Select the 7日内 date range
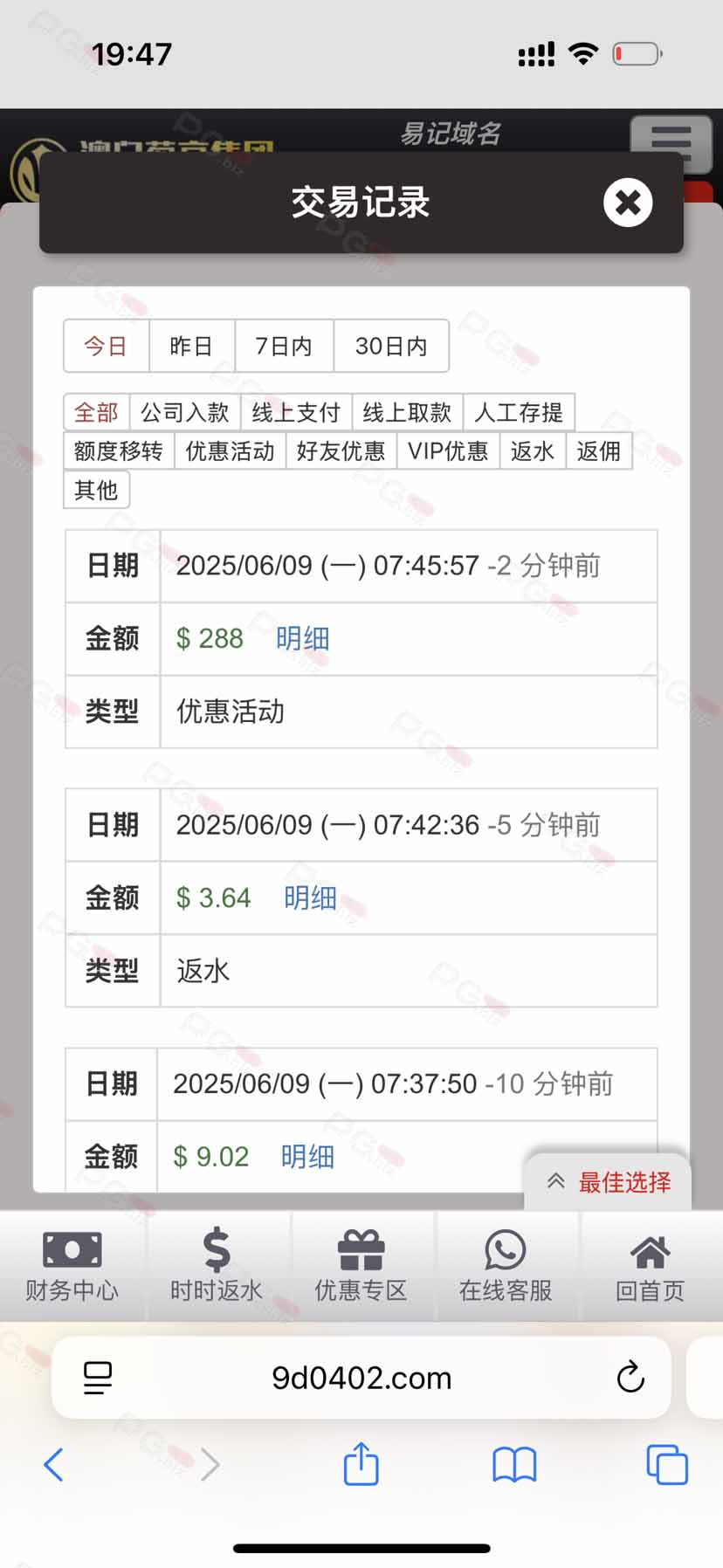Screen dimensions: 723x1568 point(285,346)
